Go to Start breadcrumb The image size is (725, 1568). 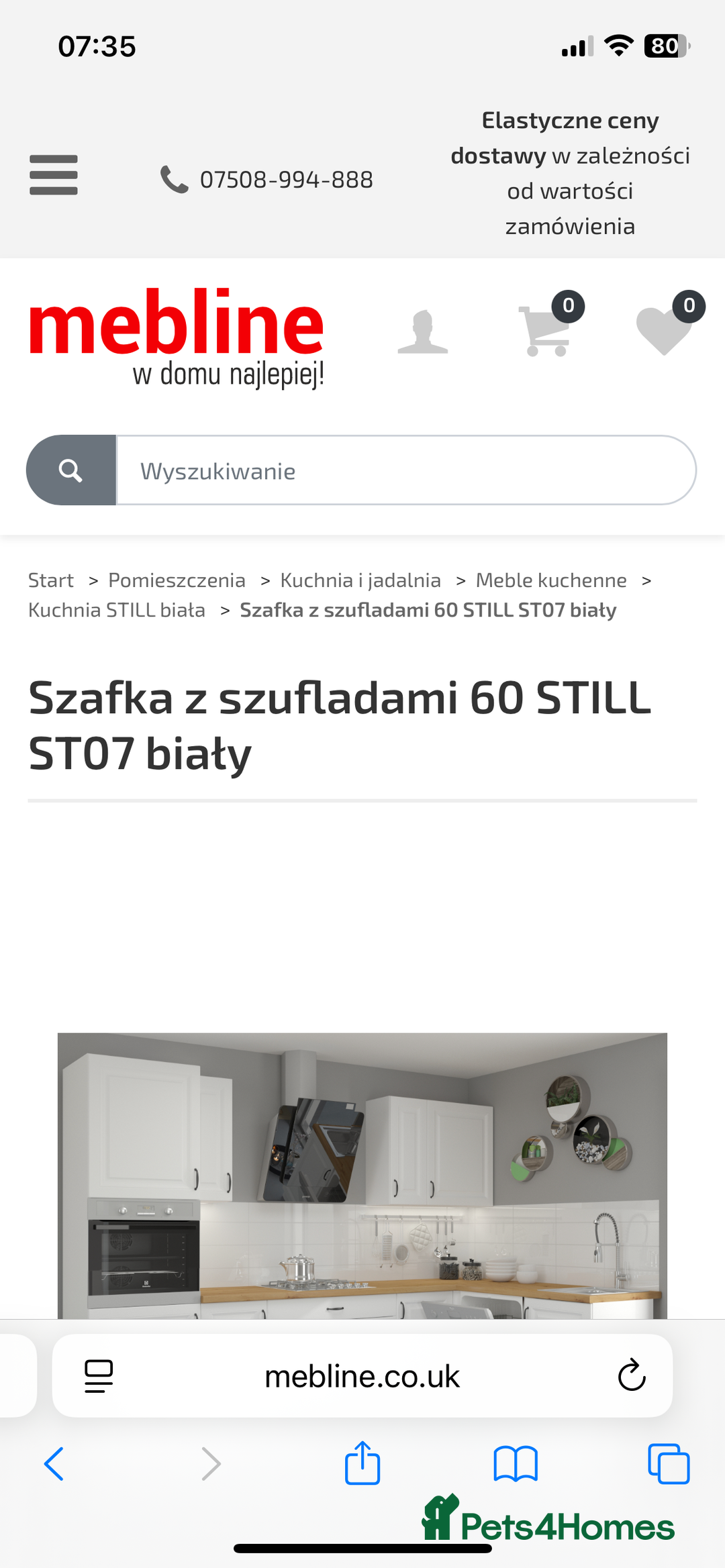point(51,580)
